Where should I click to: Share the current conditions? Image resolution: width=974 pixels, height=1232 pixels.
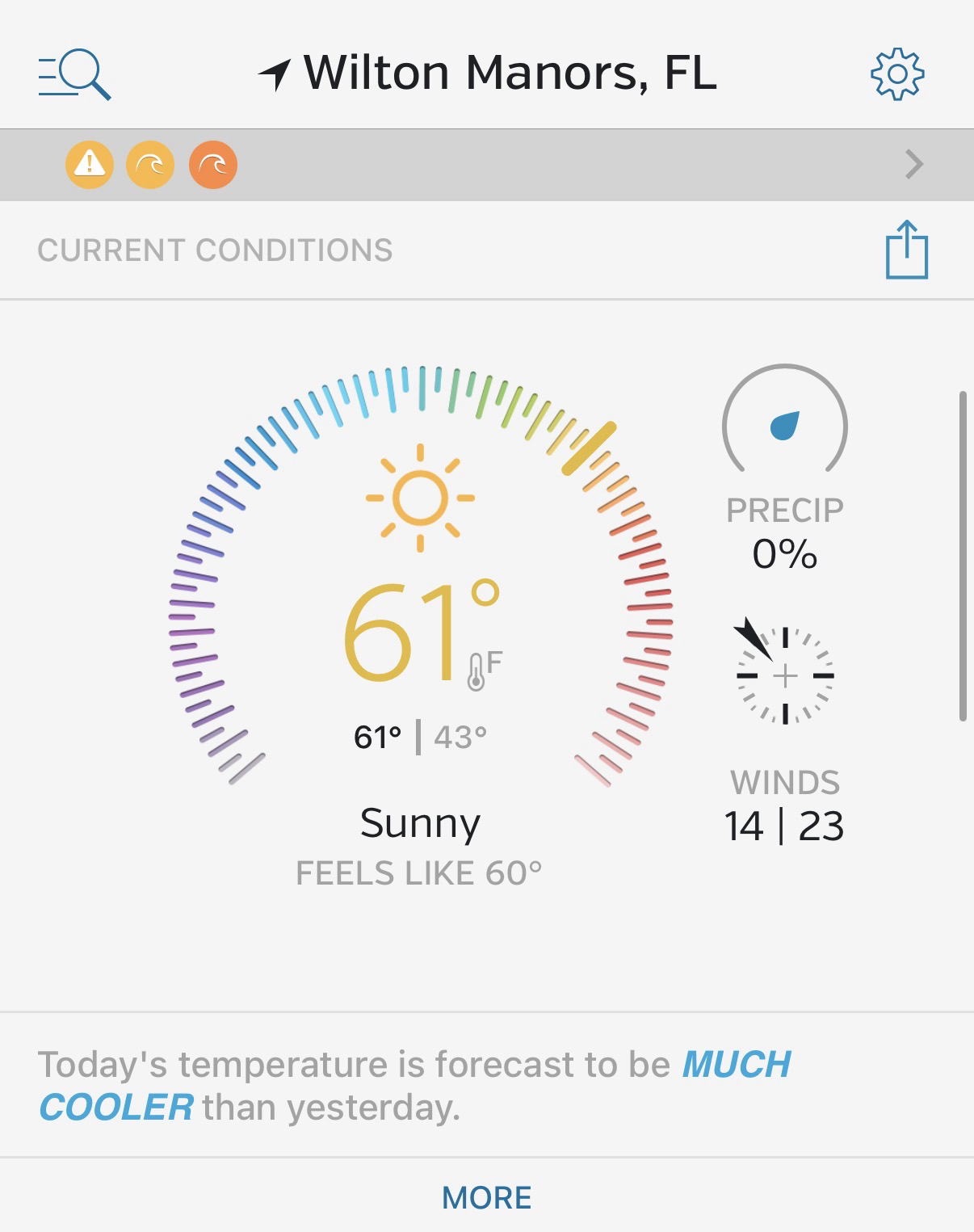(x=906, y=250)
